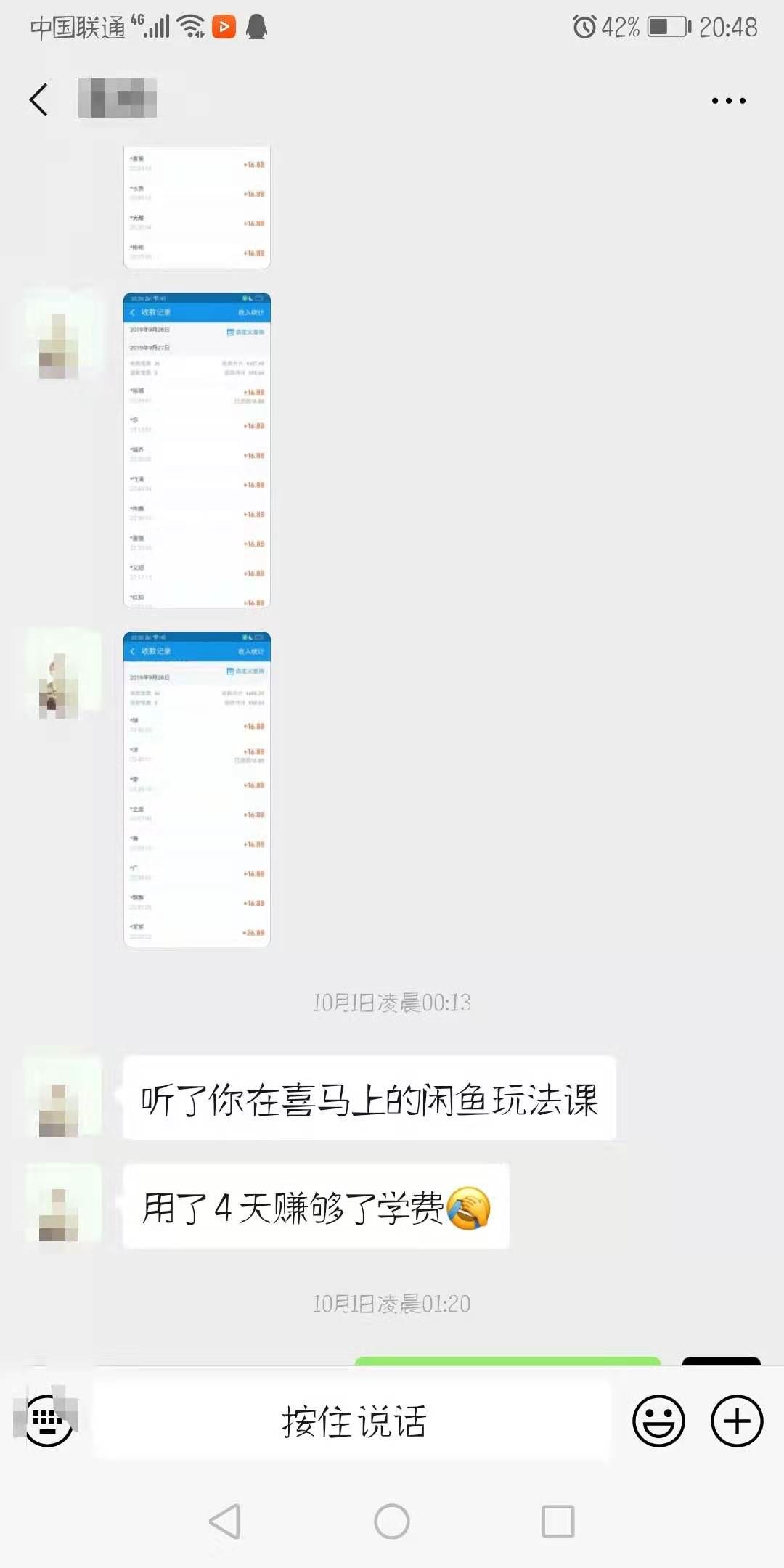Go to the system home screen

pos(392,1521)
